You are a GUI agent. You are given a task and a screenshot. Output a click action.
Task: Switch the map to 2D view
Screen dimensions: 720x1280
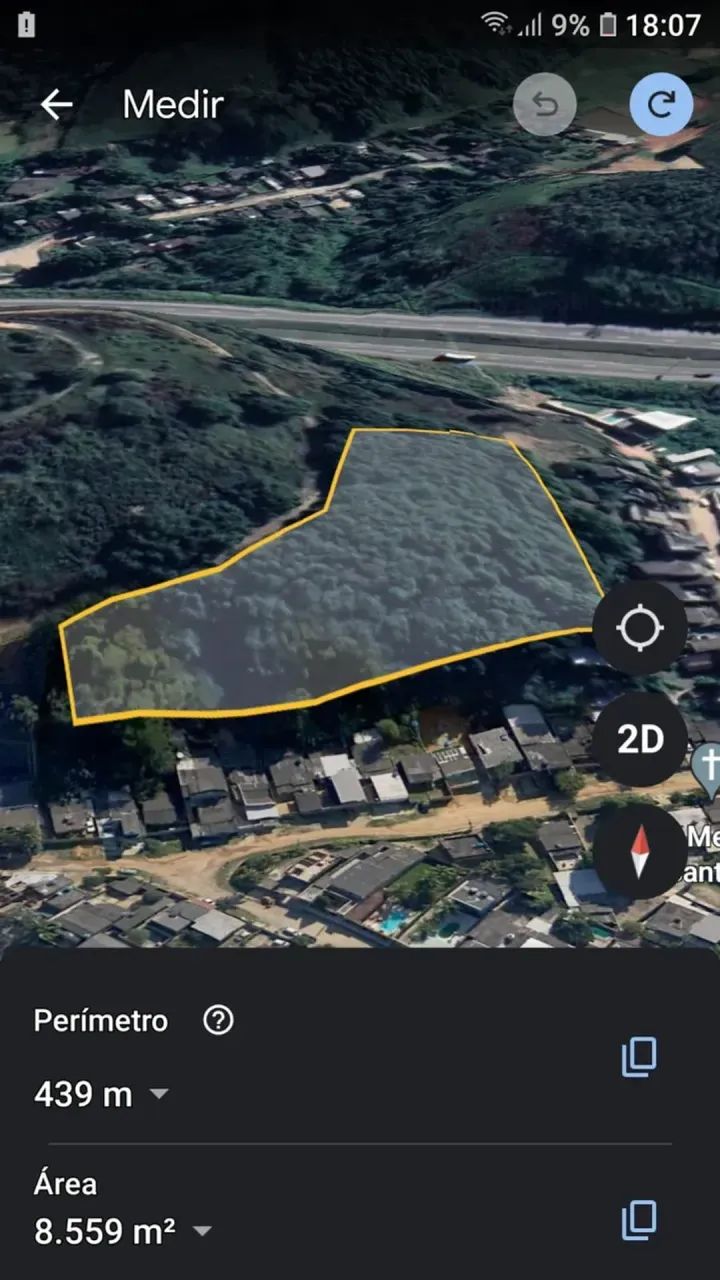click(640, 740)
